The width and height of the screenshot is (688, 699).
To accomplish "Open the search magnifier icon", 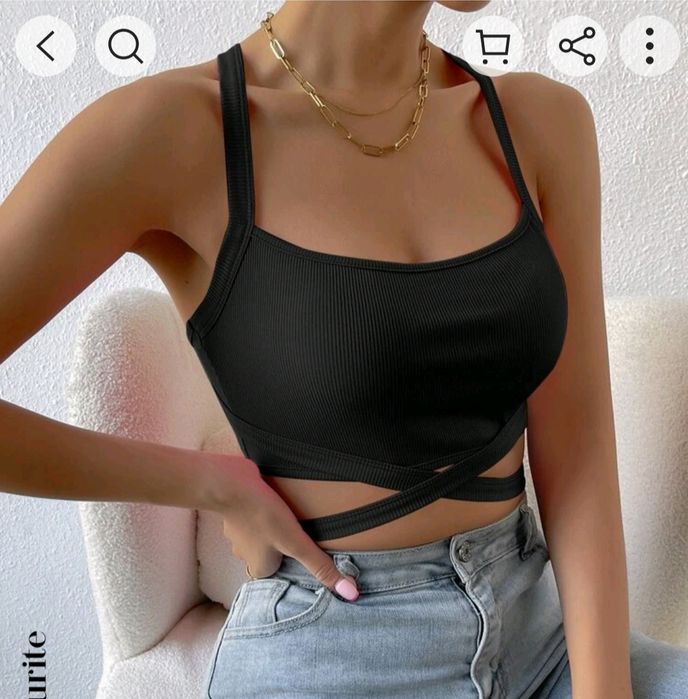I will [125, 46].
